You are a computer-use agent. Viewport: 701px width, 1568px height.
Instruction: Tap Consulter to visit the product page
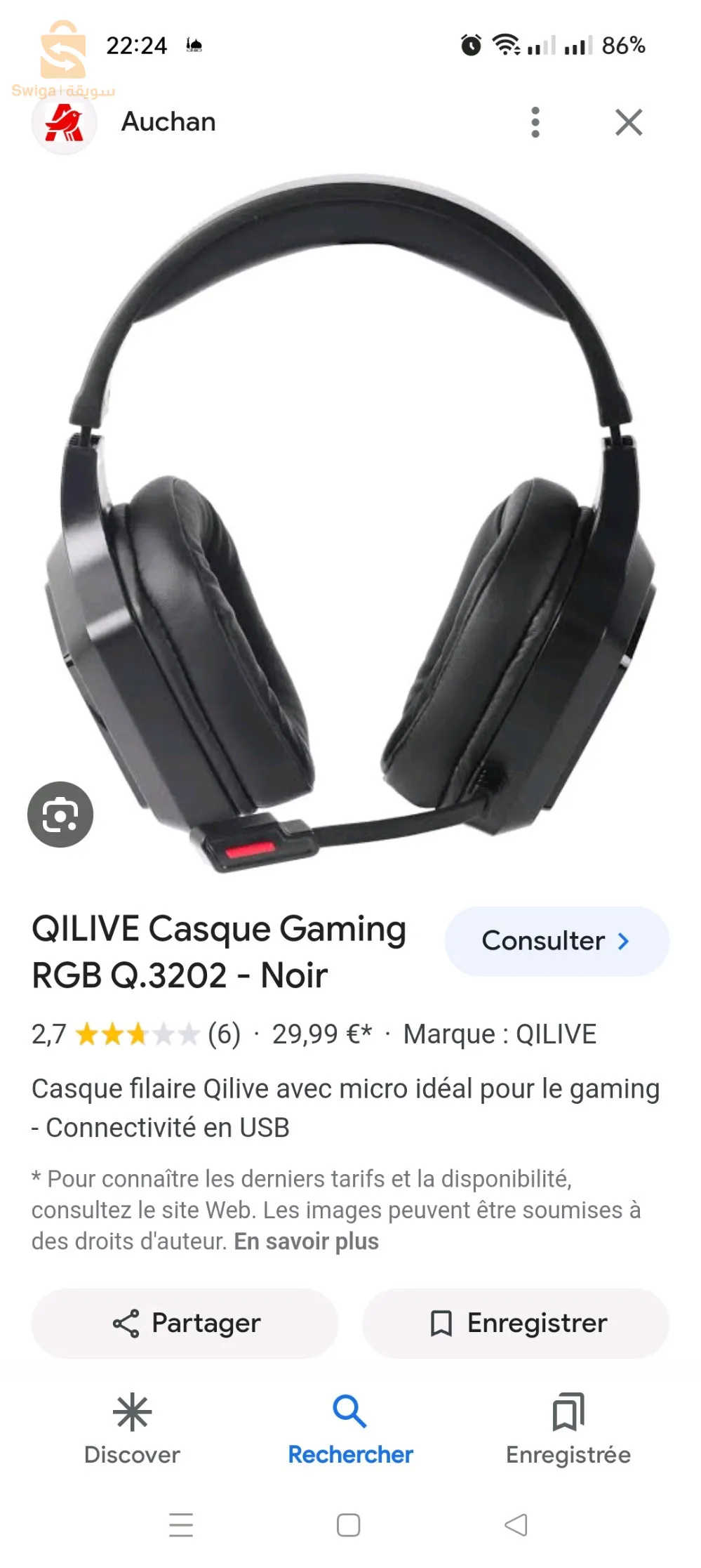[556, 941]
